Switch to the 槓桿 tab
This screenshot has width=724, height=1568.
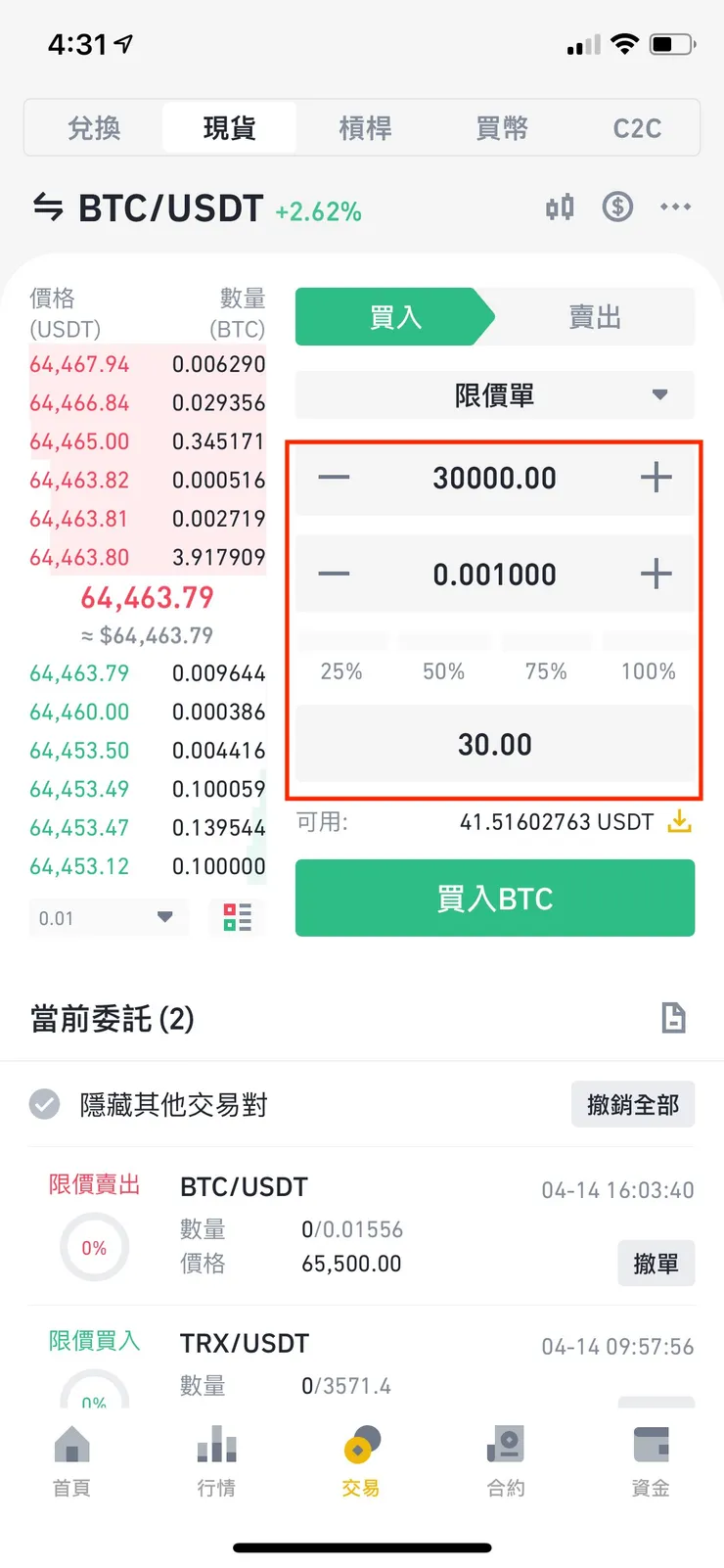[x=364, y=128]
